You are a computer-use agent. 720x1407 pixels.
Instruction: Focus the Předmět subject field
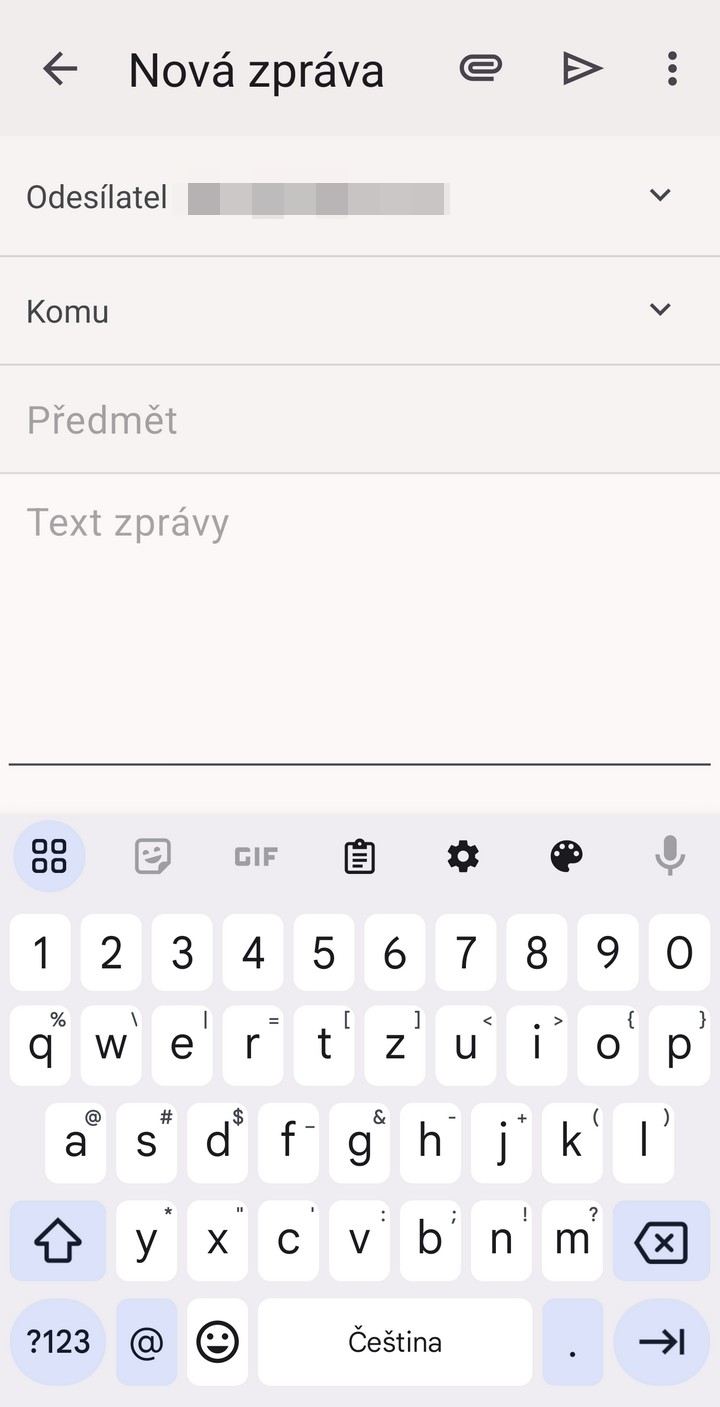tap(360, 420)
